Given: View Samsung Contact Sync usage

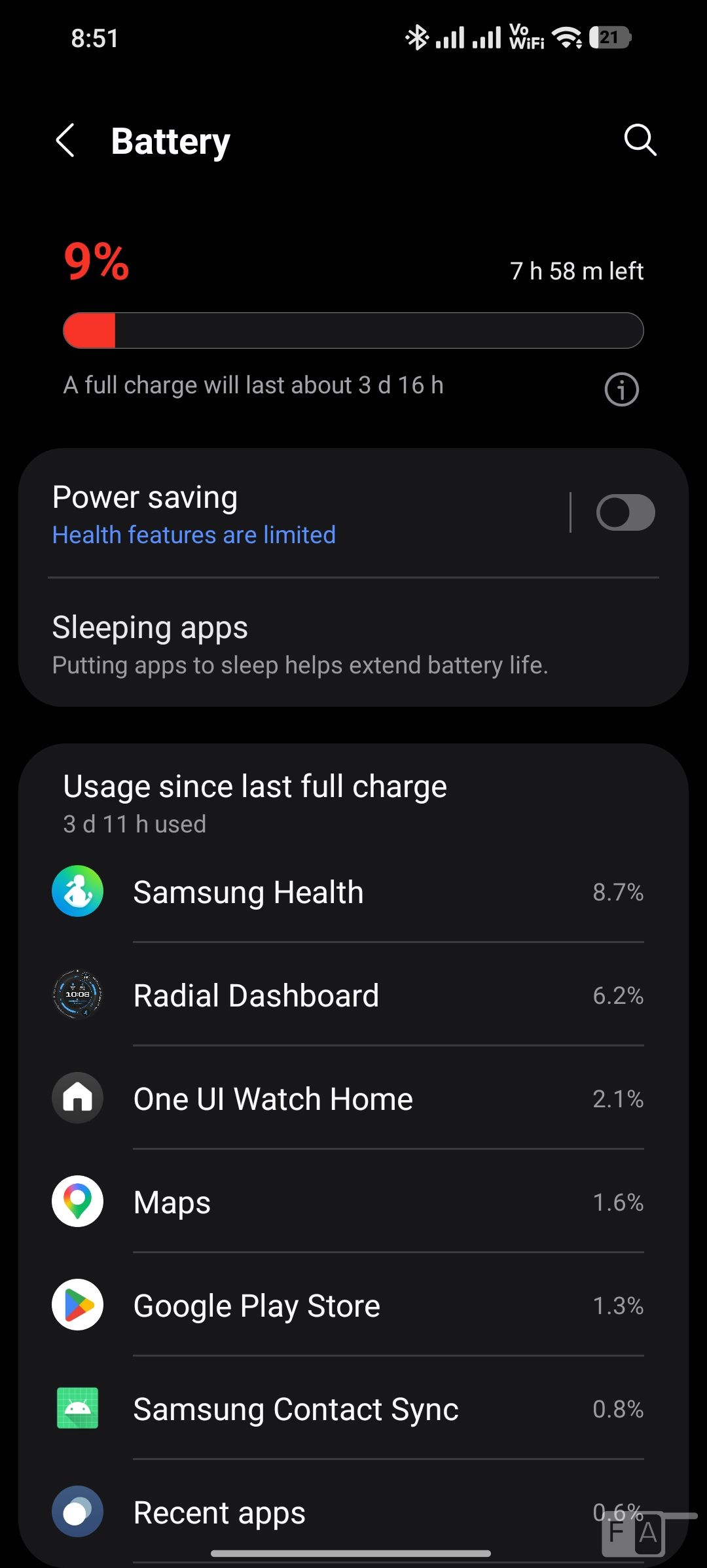Looking at the screenshot, I should (x=353, y=1409).
